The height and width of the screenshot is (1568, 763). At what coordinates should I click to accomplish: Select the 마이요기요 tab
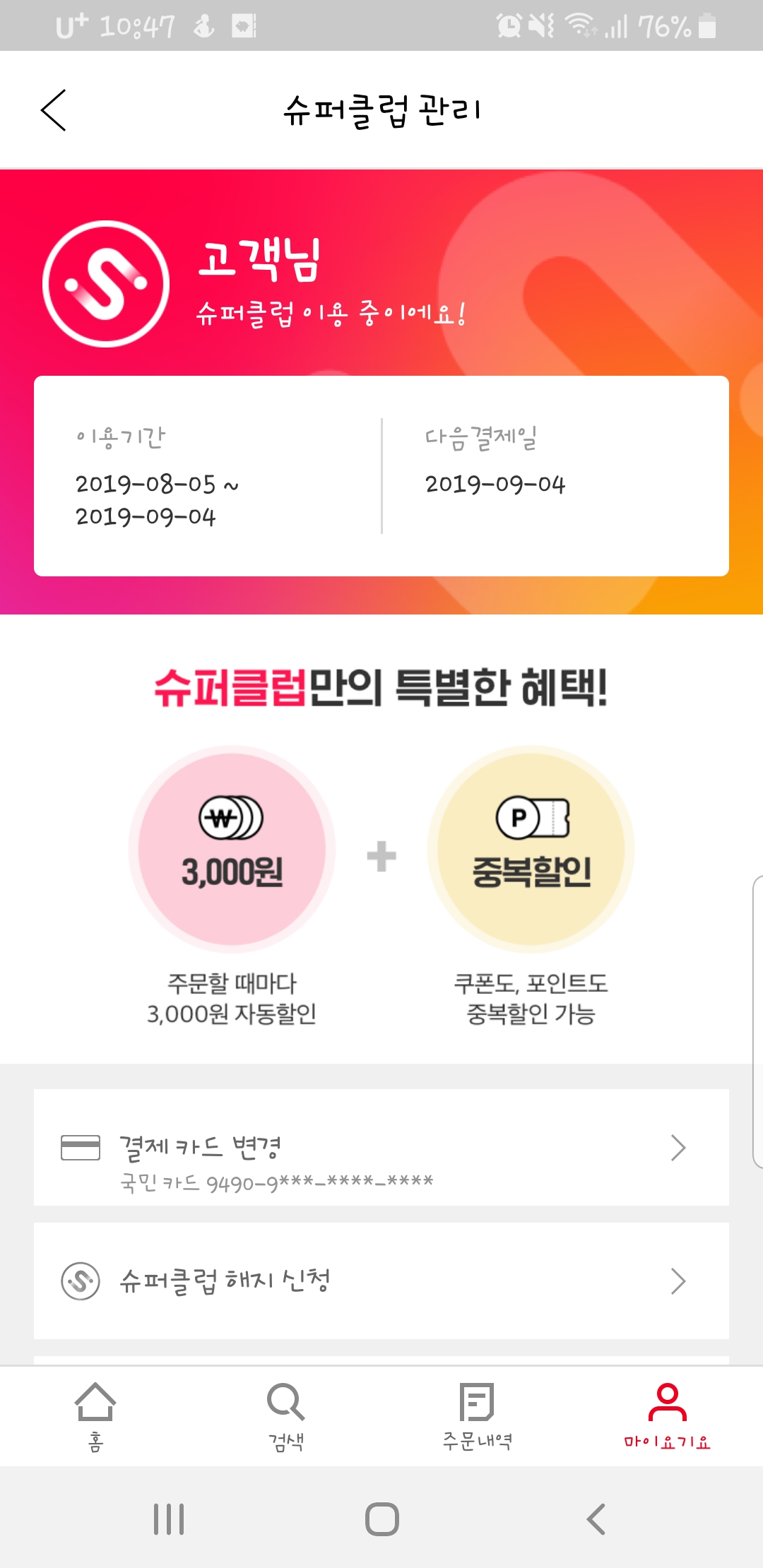tap(667, 1415)
